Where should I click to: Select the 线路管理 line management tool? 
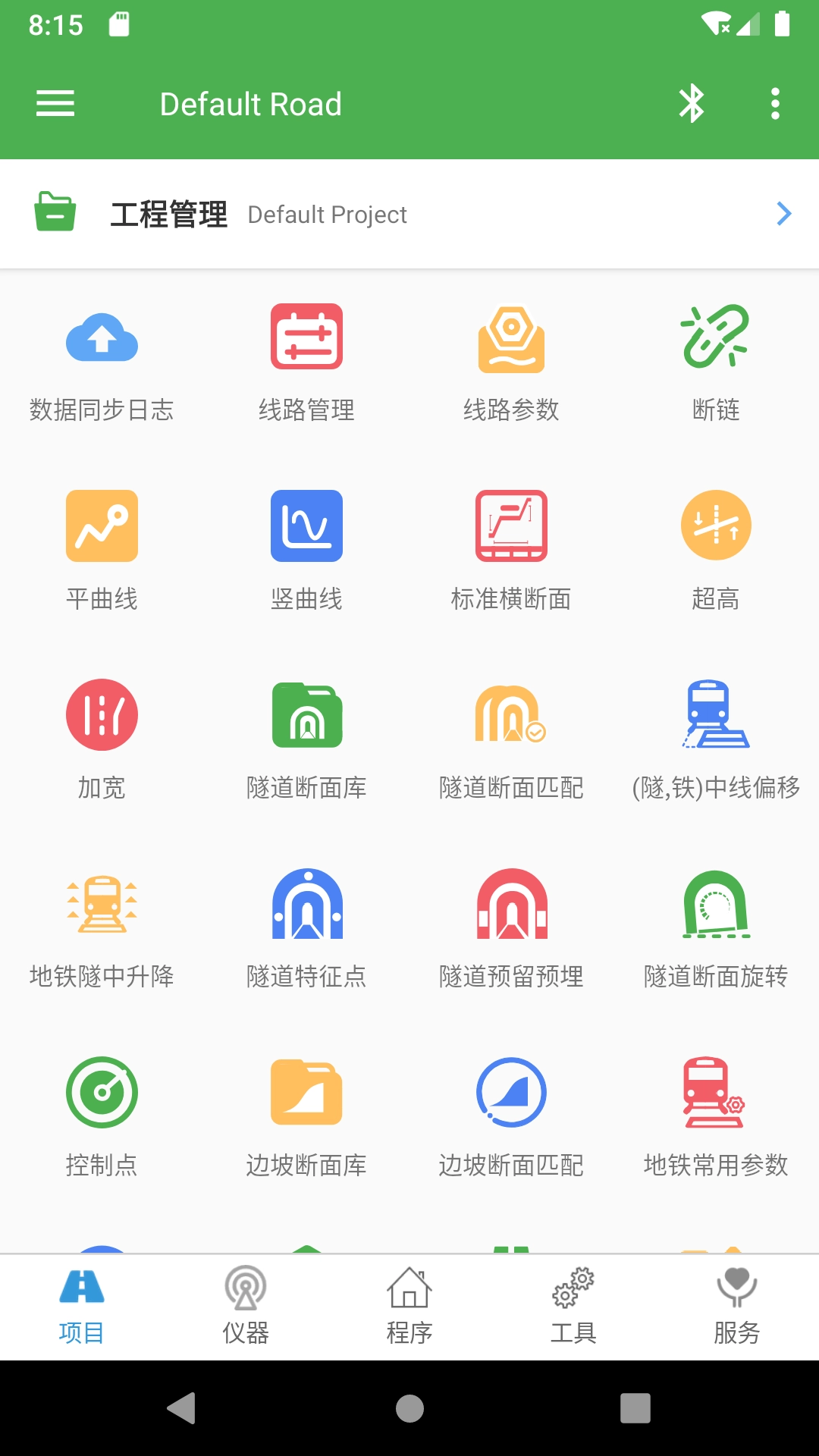(307, 356)
